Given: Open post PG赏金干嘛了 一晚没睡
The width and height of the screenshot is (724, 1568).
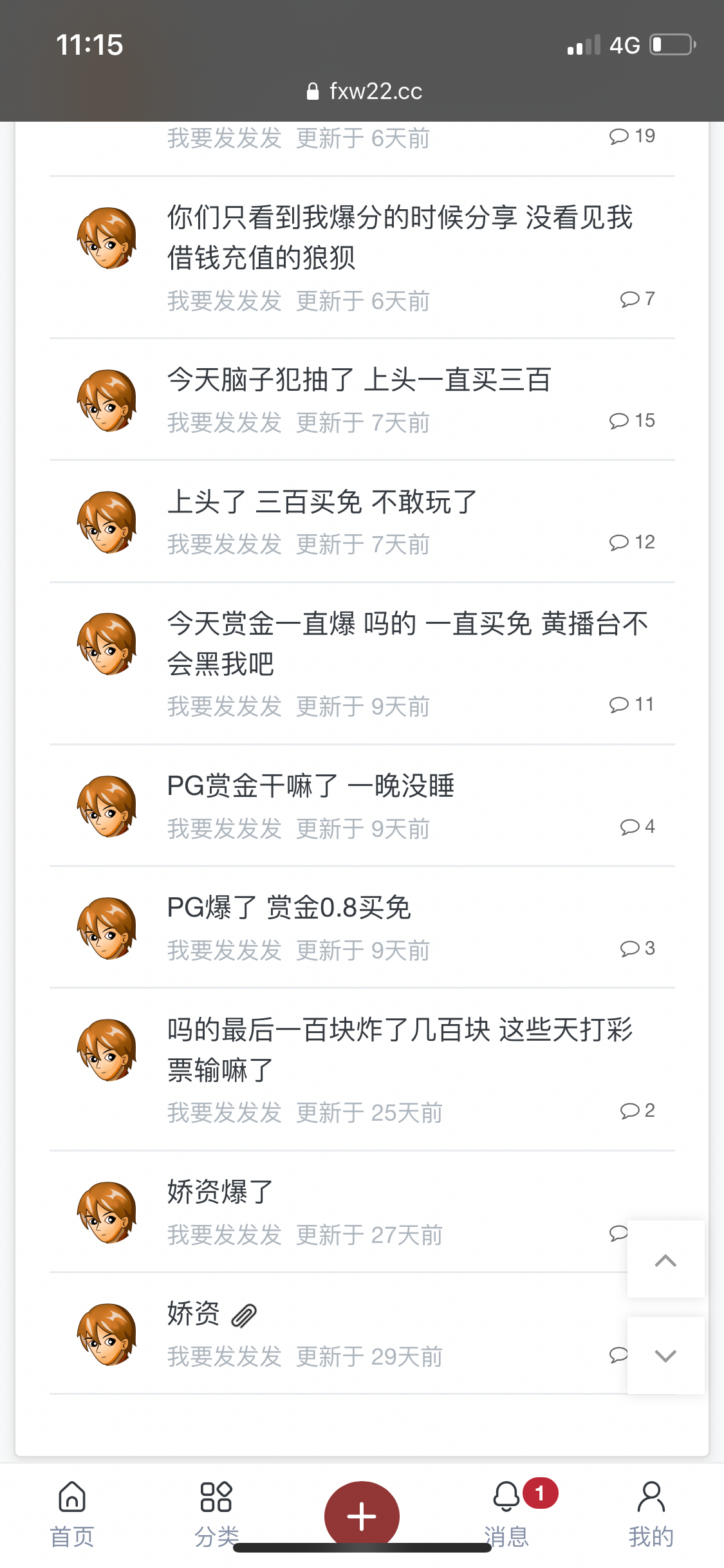Looking at the screenshot, I should (x=311, y=786).
